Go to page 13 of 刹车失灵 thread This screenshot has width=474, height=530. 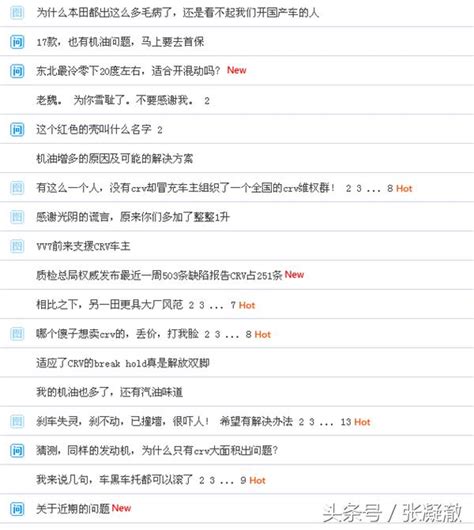tap(346, 421)
